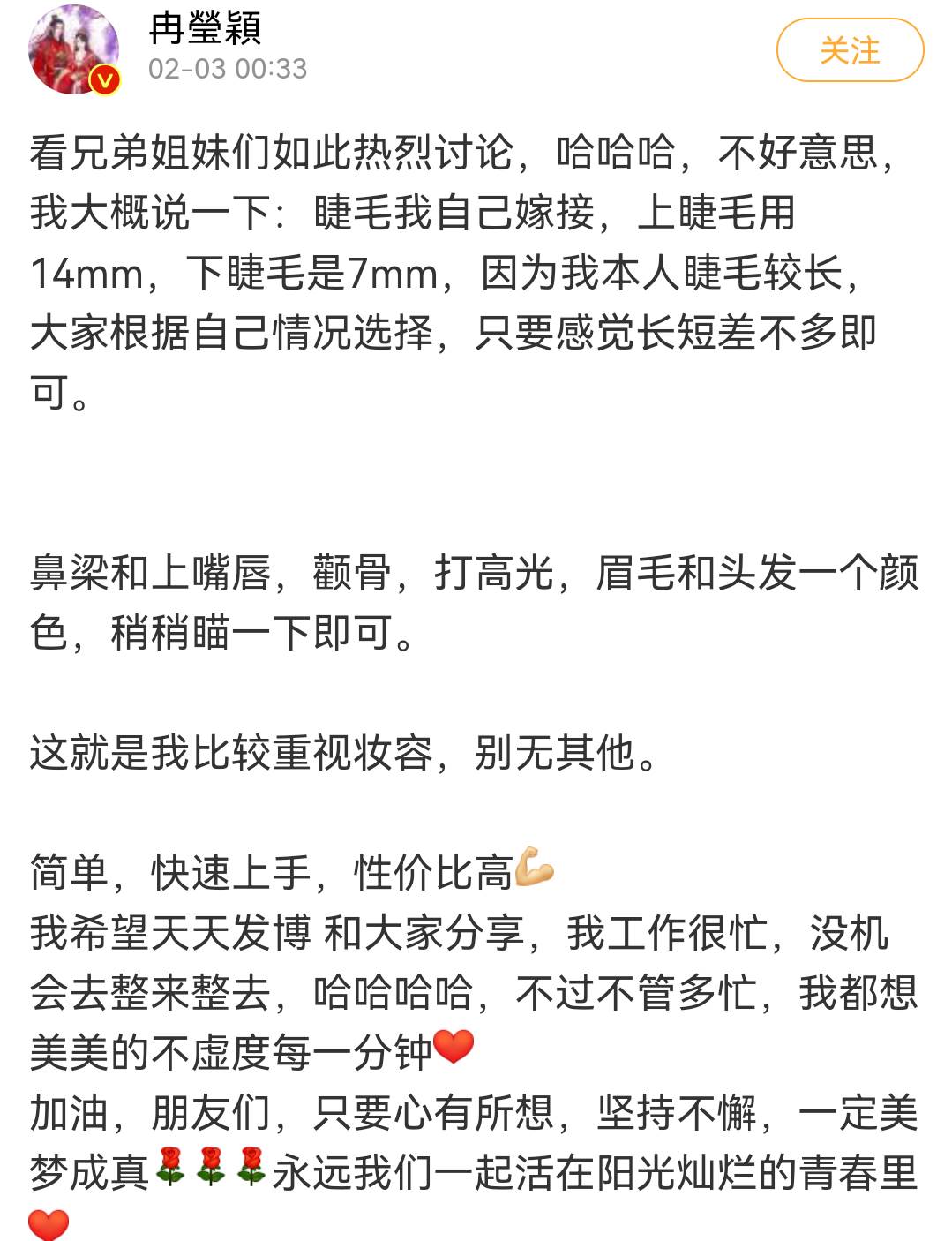Screen dimensions: 952x1241
Task: Tap the username 冉莹颖
Action: tap(205, 28)
